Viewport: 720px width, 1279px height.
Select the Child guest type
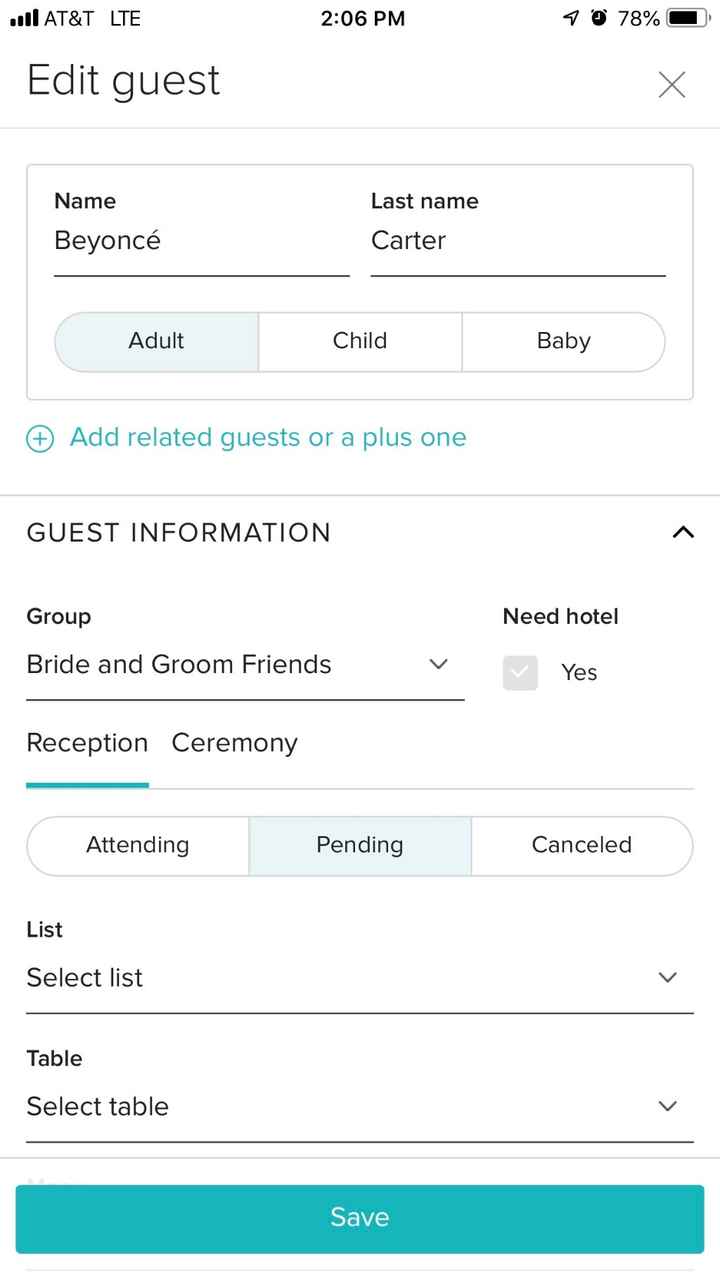tap(360, 341)
